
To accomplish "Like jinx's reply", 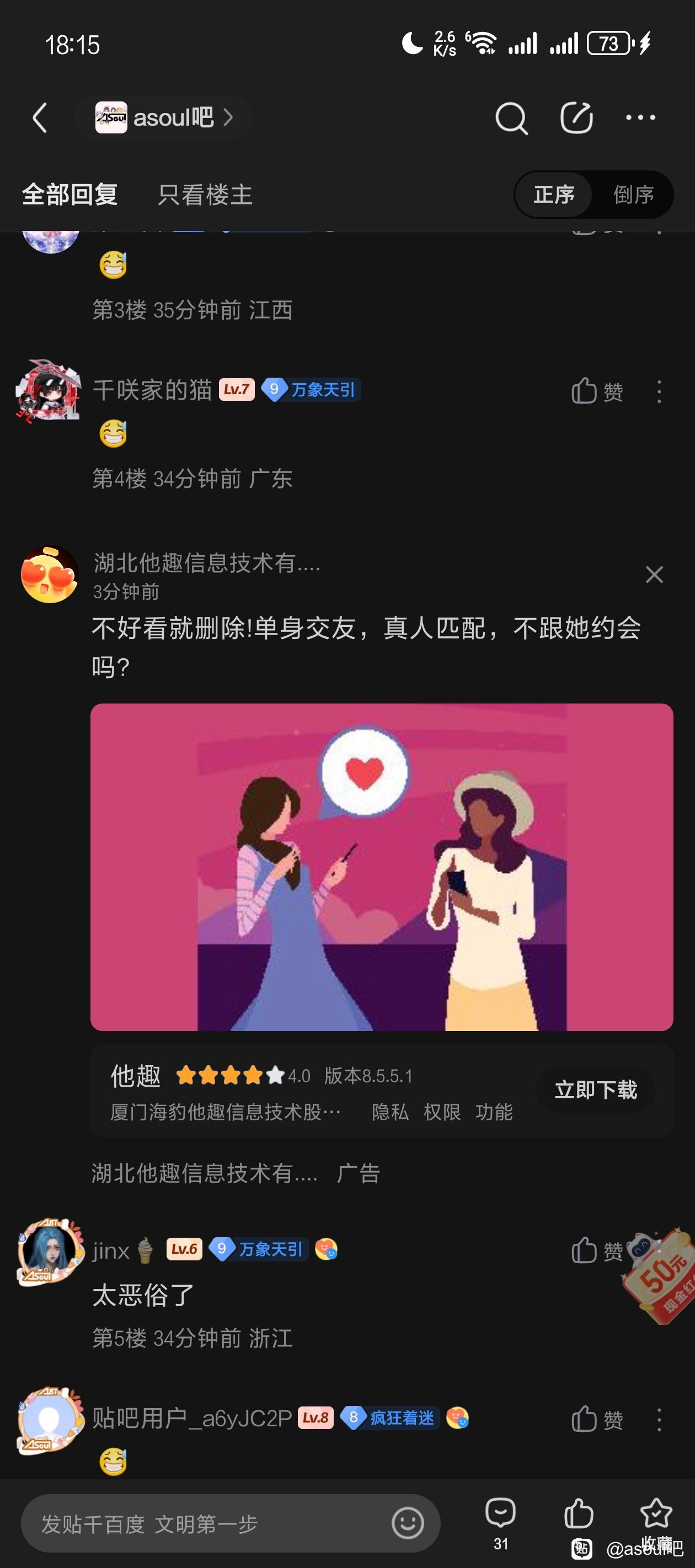I will pos(595,1251).
